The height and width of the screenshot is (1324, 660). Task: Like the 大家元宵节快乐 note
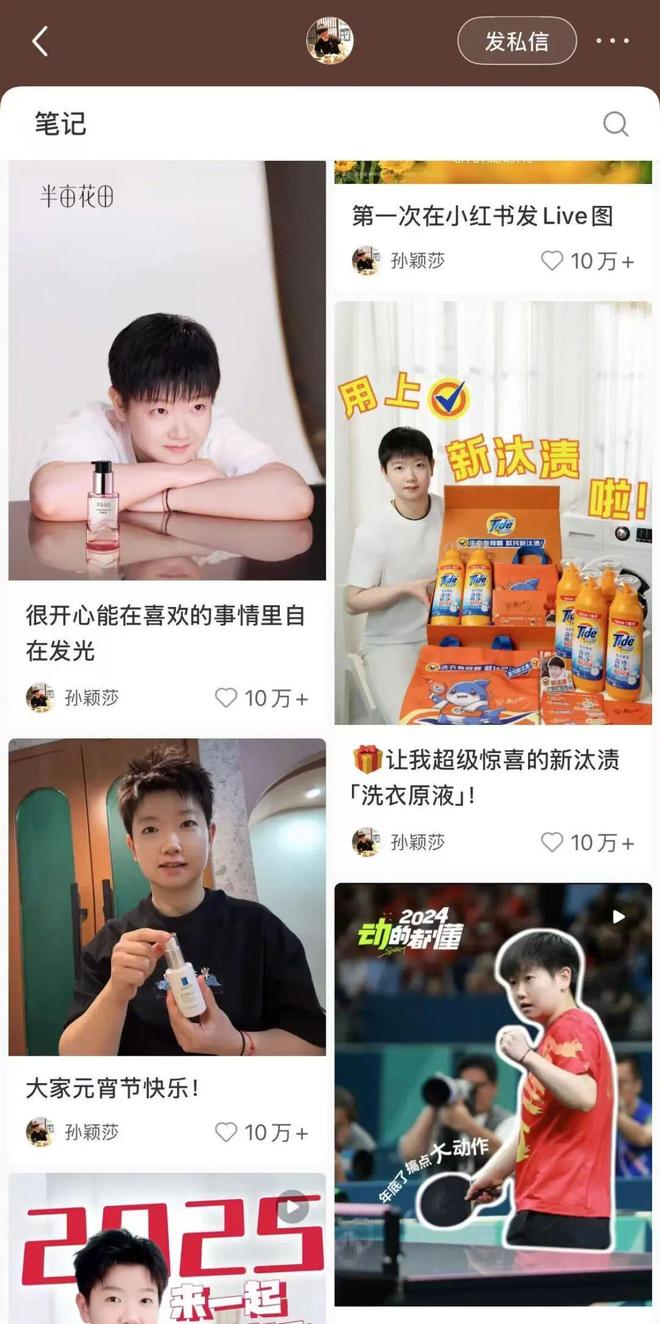pyautogui.click(x=227, y=1132)
